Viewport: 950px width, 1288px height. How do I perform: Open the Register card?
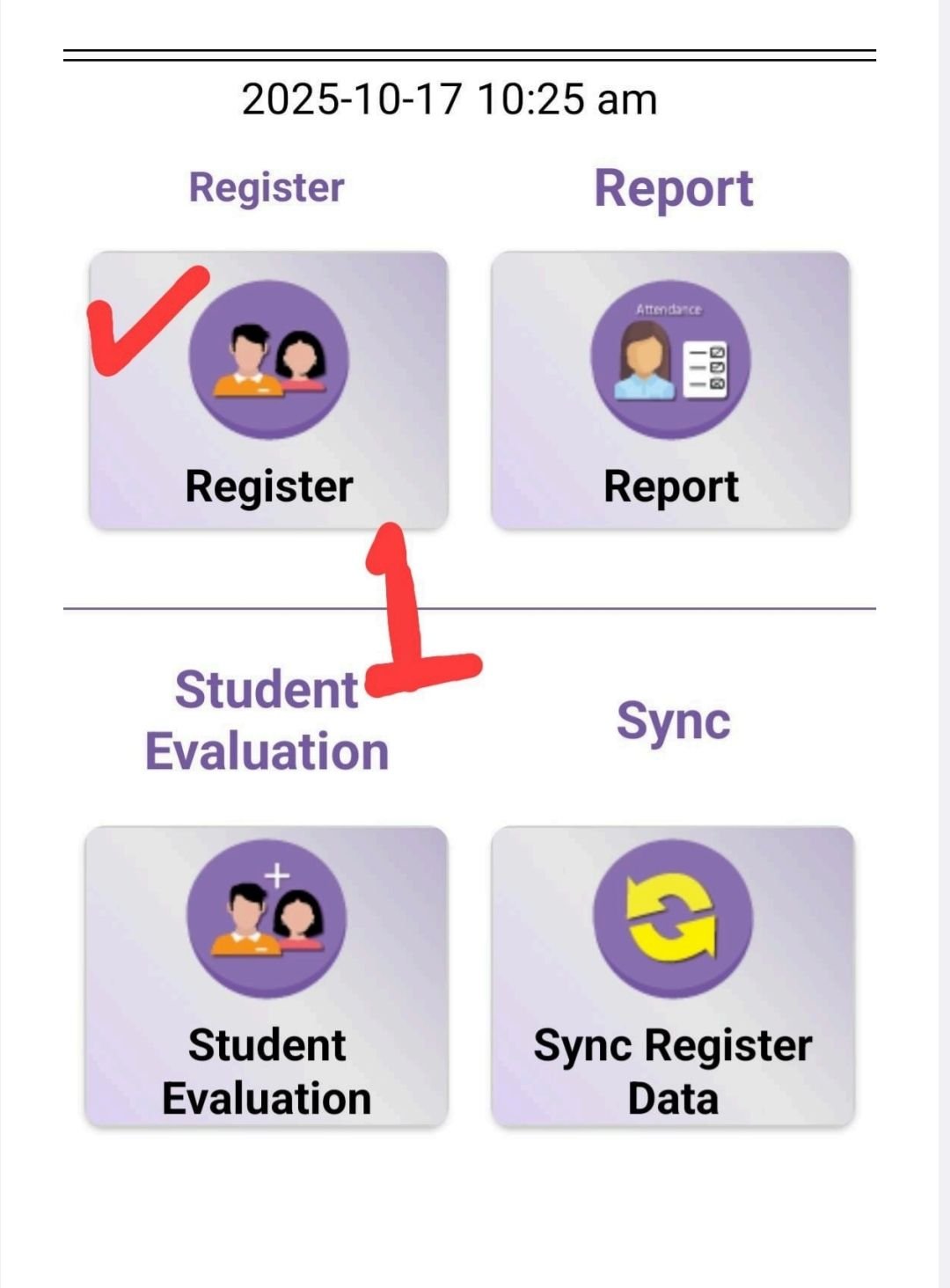point(268,391)
